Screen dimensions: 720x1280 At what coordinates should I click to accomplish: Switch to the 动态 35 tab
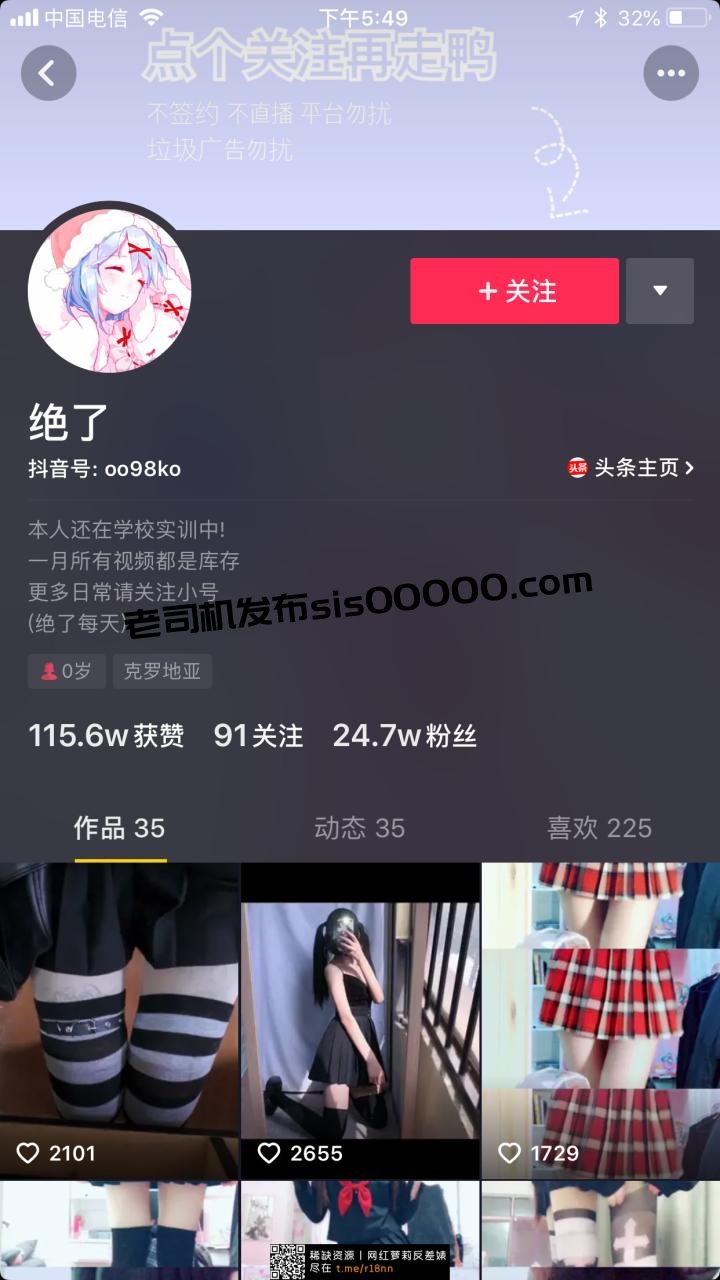(358, 828)
